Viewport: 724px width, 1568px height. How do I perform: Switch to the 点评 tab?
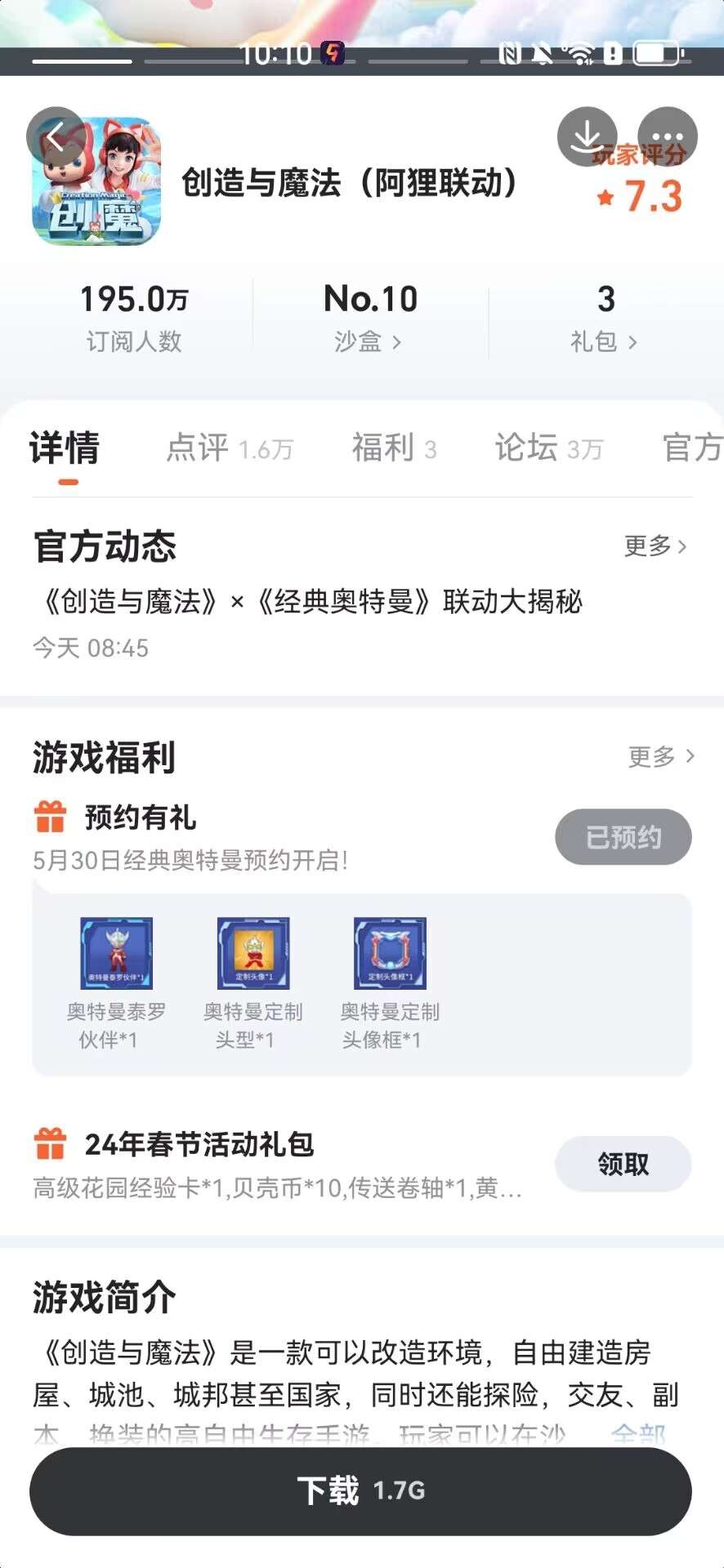click(230, 448)
